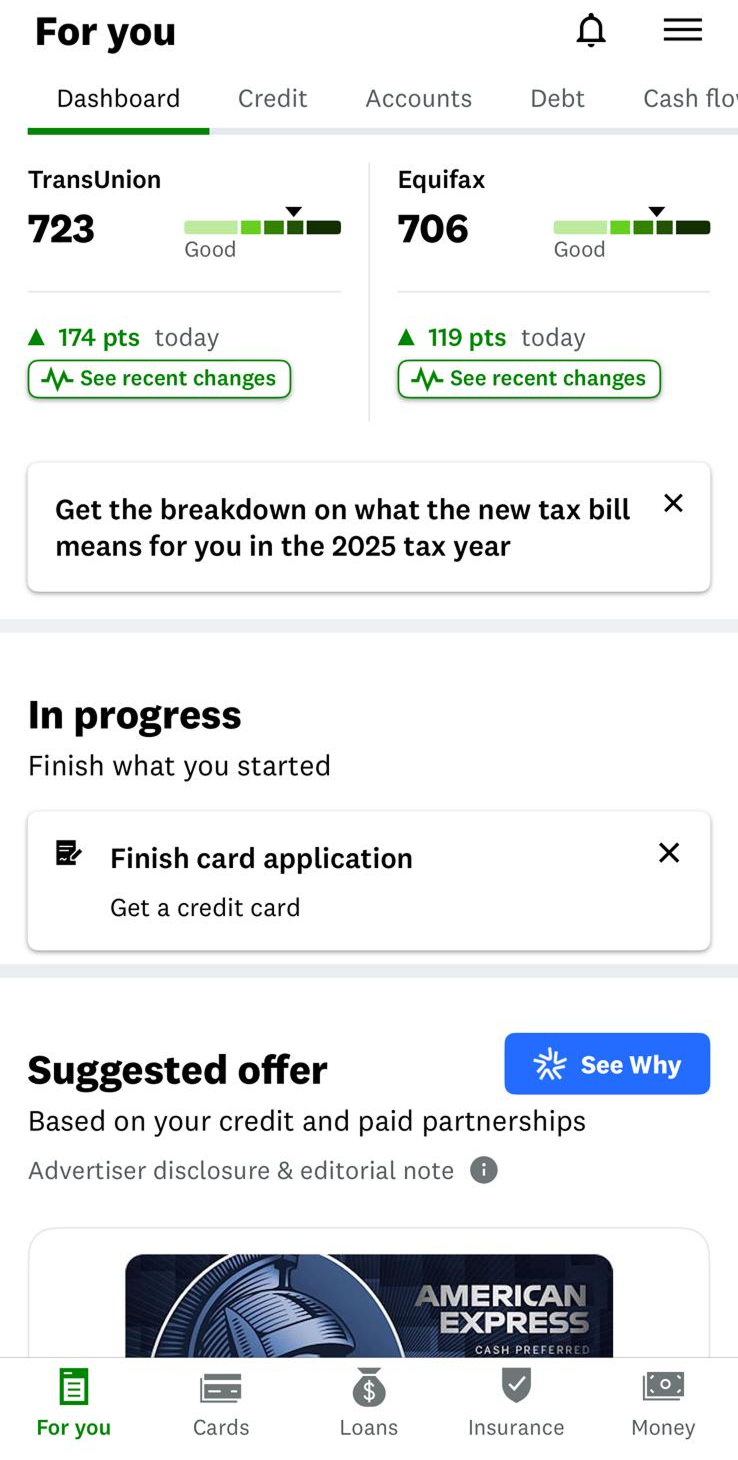This screenshot has height=1460, width=738.
Task: Dismiss the tax bill breakdown banner
Action: [674, 503]
